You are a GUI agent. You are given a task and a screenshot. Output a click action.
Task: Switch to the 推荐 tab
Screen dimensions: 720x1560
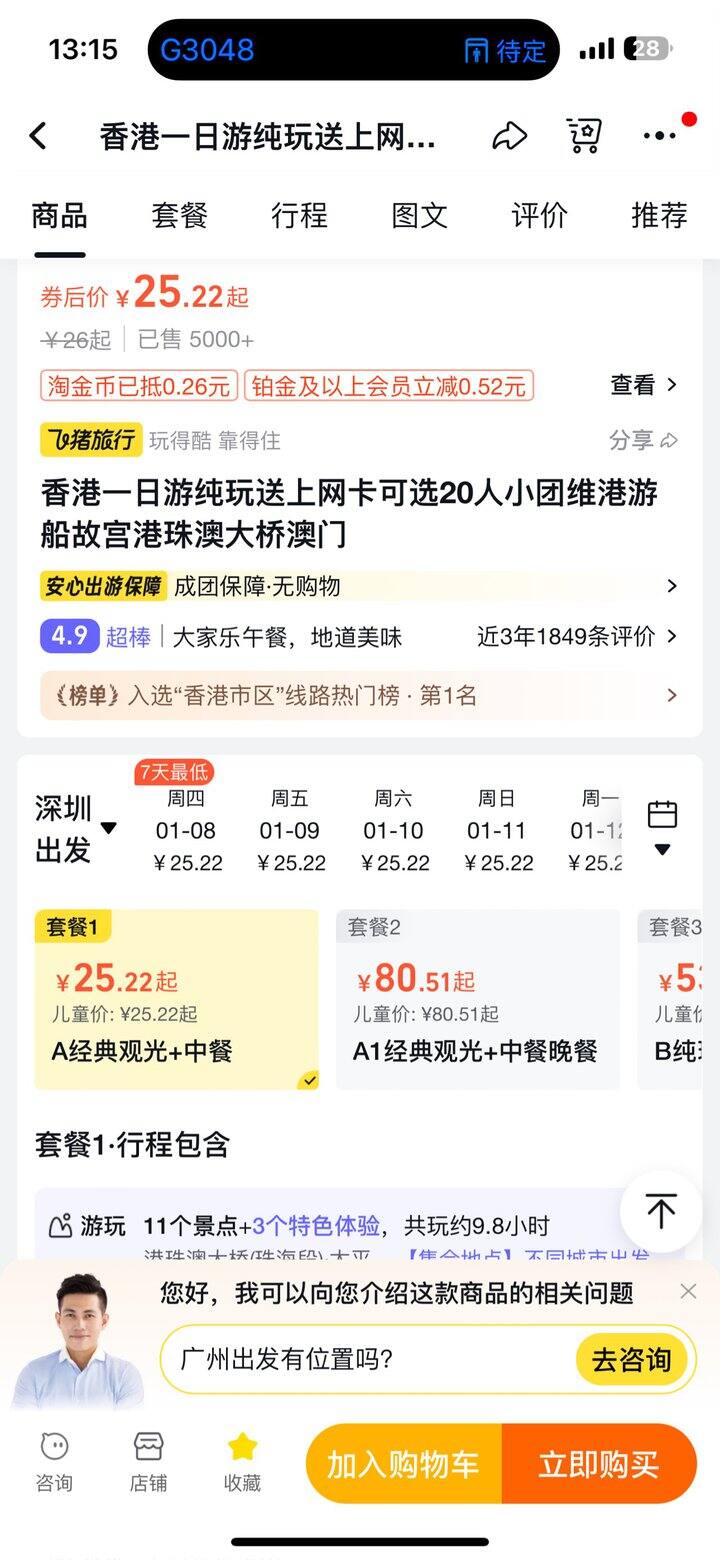659,215
